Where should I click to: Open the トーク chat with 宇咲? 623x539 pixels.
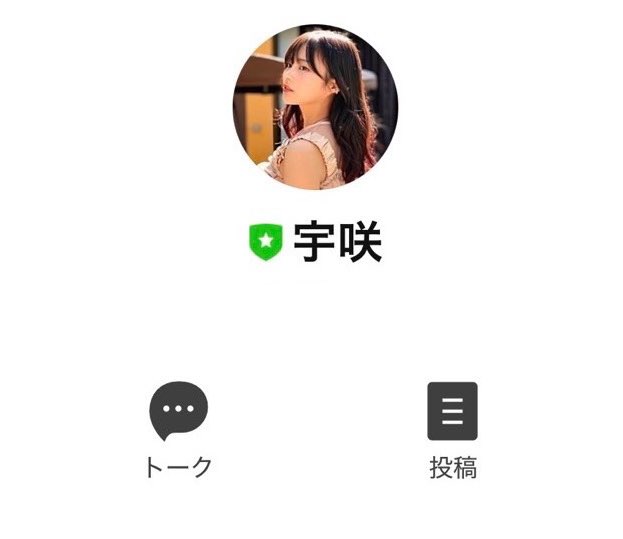(178, 412)
